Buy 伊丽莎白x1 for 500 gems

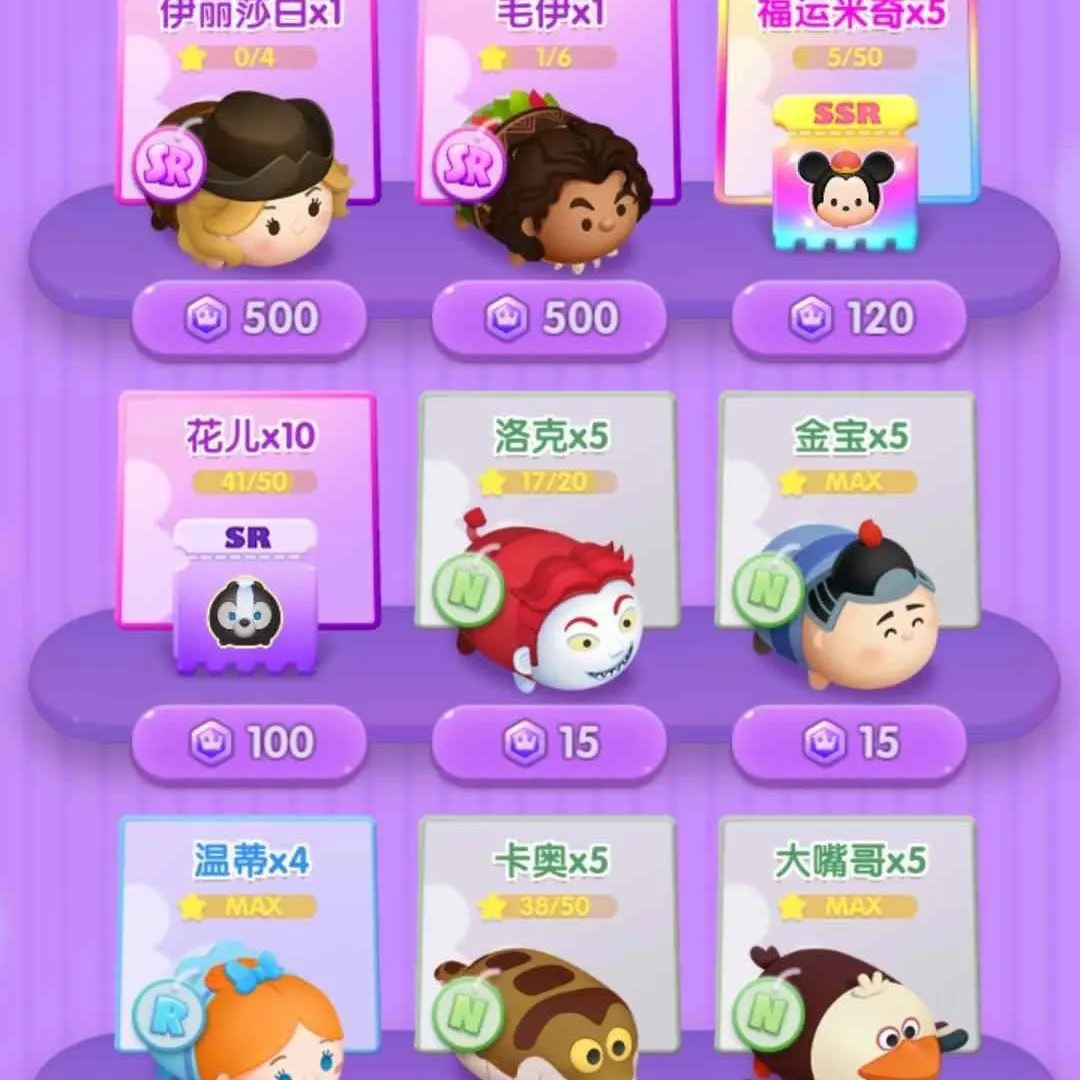click(248, 319)
